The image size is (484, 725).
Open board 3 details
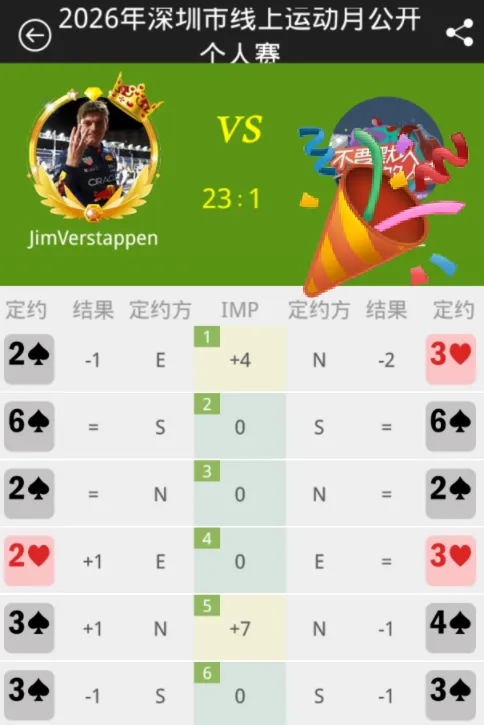(242, 493)
